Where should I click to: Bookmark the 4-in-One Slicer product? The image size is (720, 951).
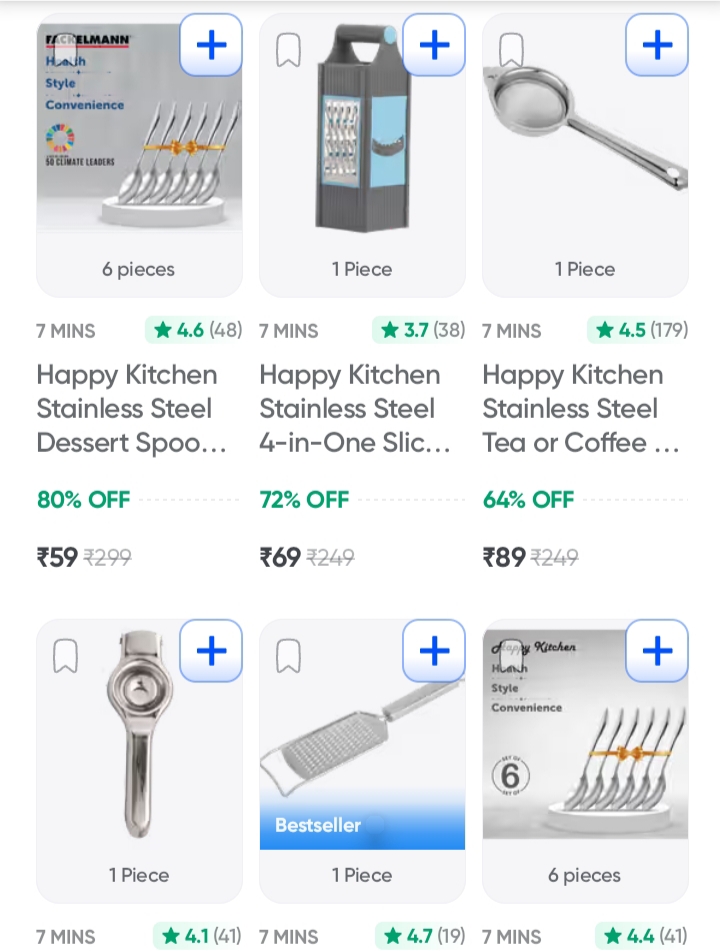coord(288,50)
